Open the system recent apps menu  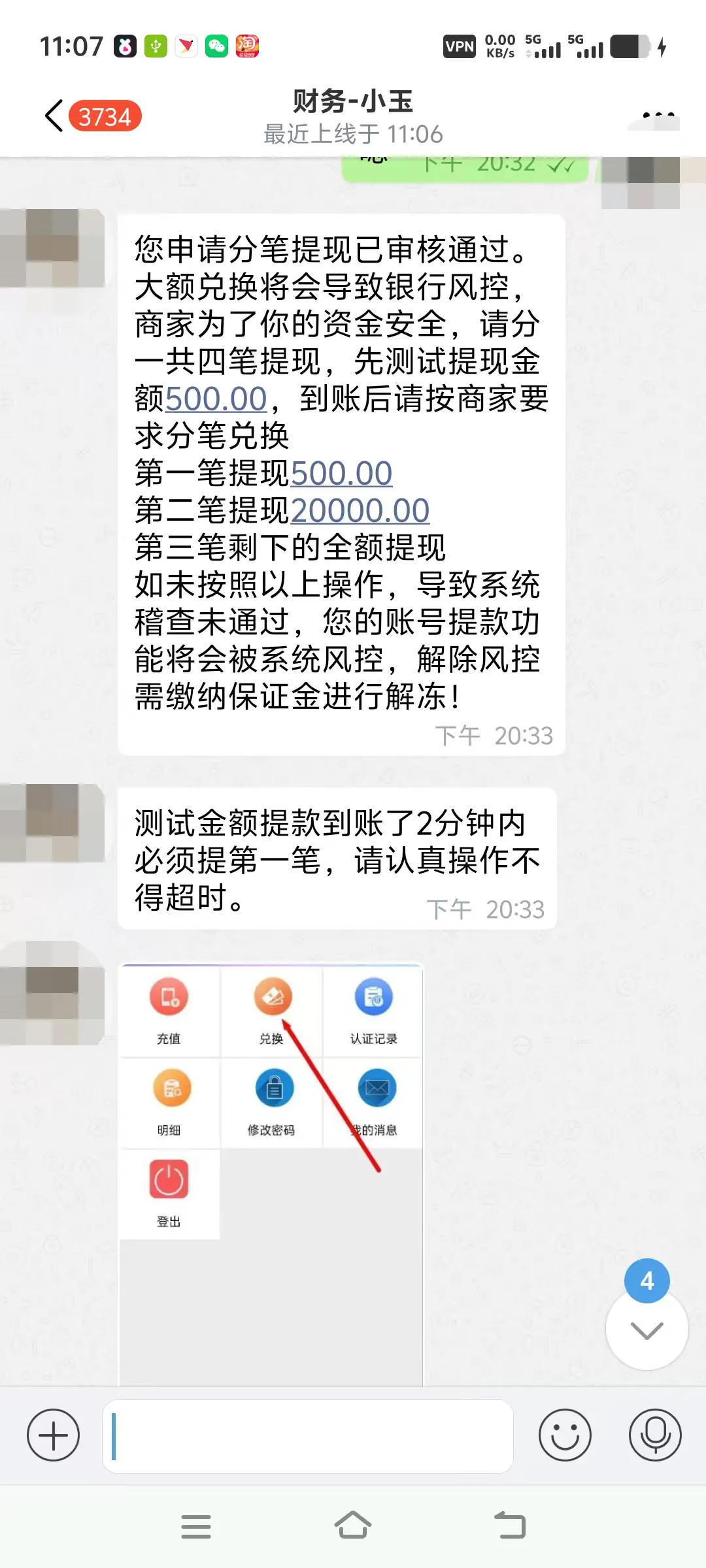click(x=195, y=1526)
